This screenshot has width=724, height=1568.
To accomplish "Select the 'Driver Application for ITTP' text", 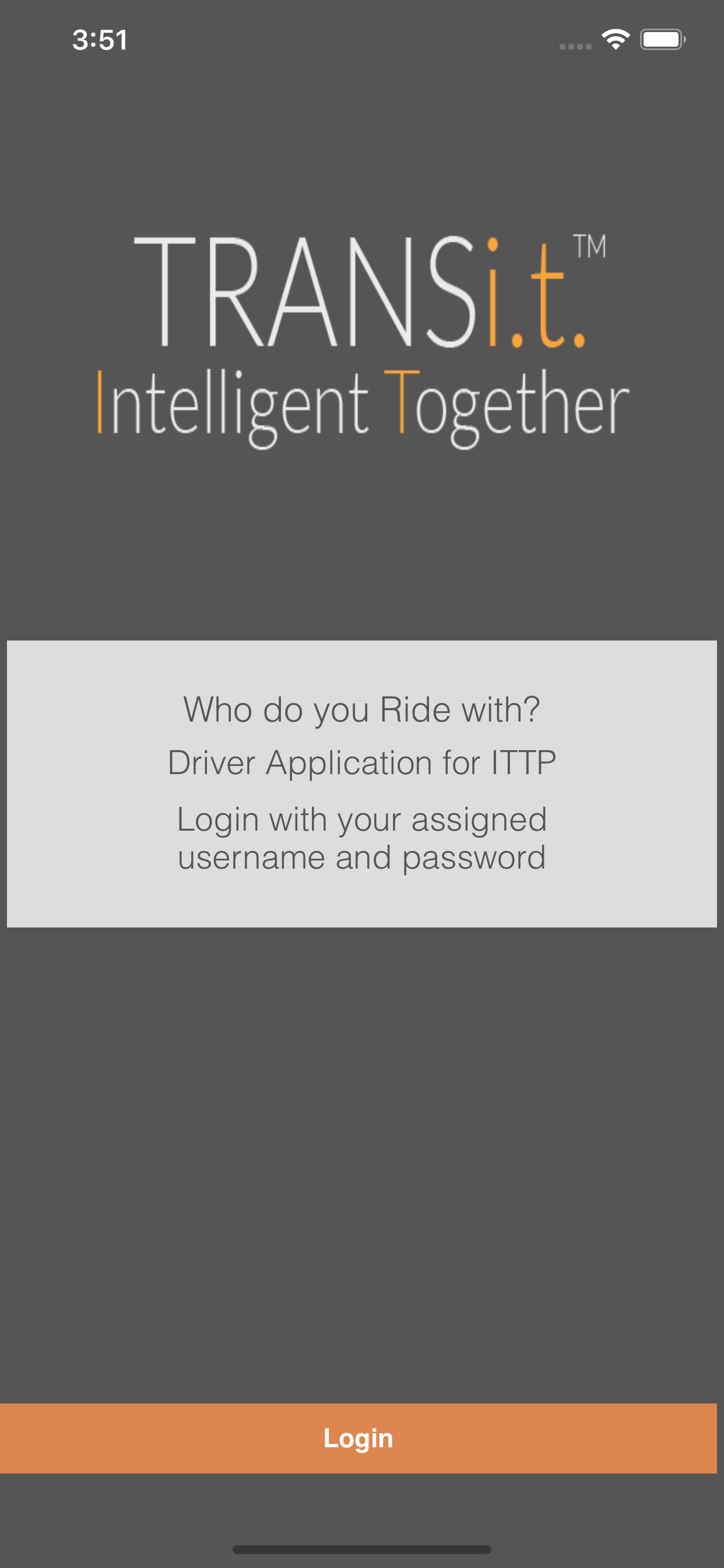I will click(x=361, y=762).
